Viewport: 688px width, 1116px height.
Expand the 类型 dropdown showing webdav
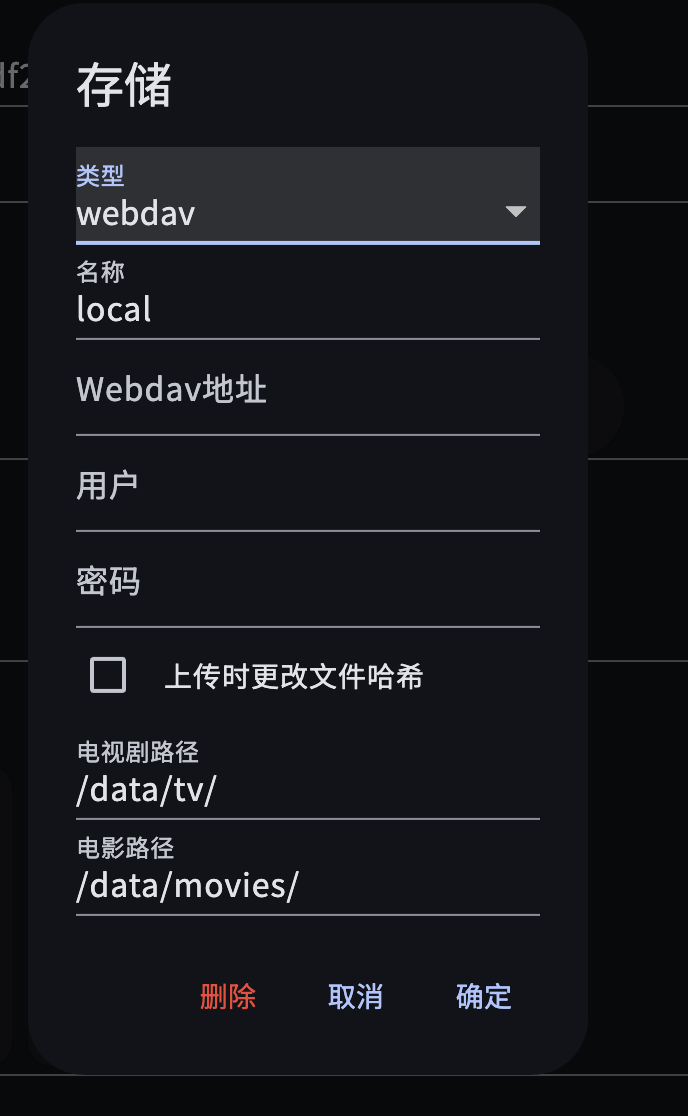307,197
